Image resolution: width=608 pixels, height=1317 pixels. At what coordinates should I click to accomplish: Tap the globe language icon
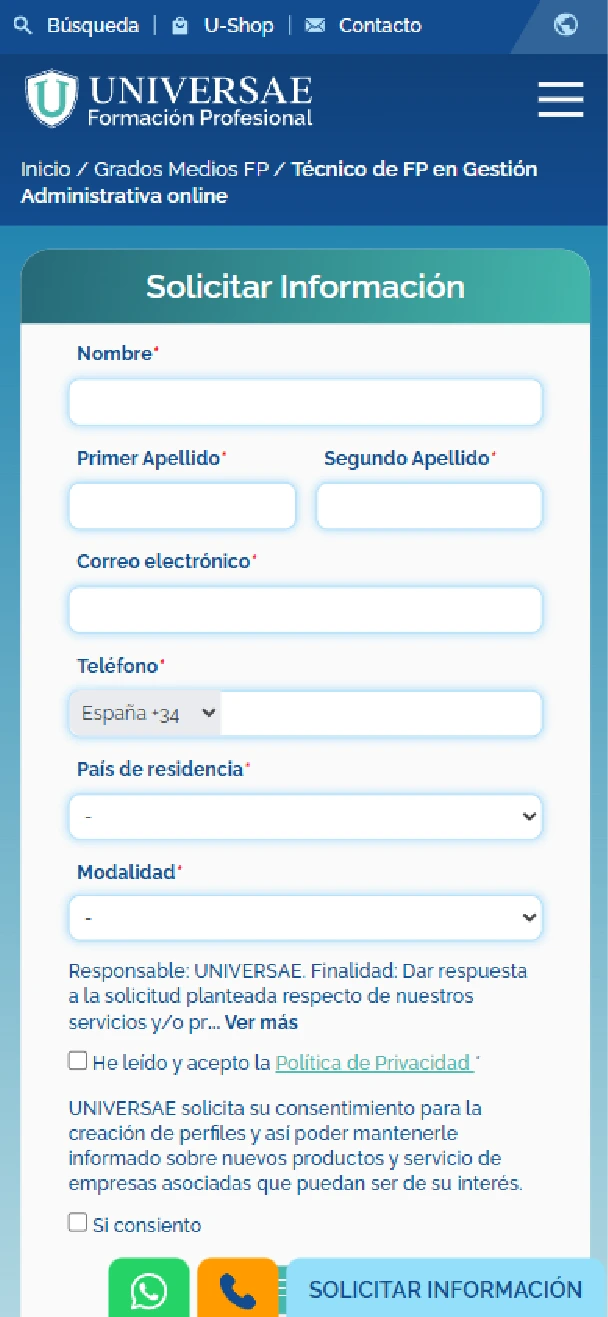click(x=565, y=25)
